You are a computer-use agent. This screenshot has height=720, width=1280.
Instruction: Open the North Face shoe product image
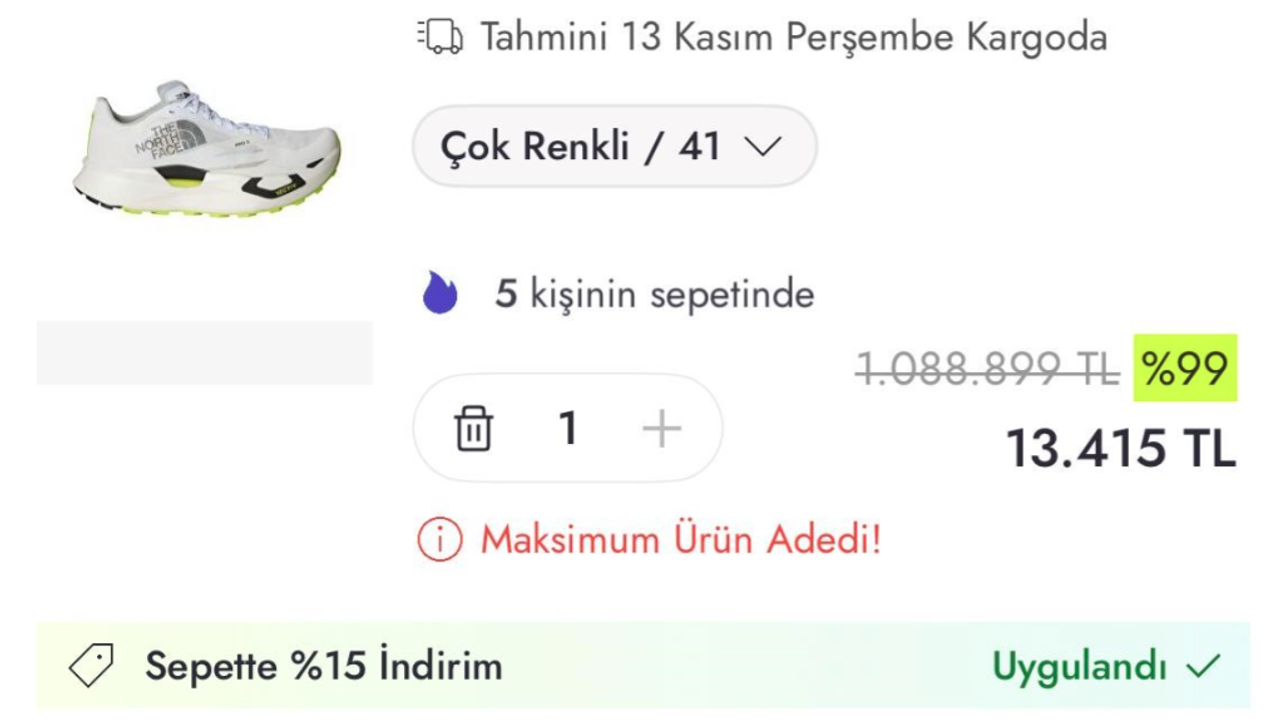point(206,150)
